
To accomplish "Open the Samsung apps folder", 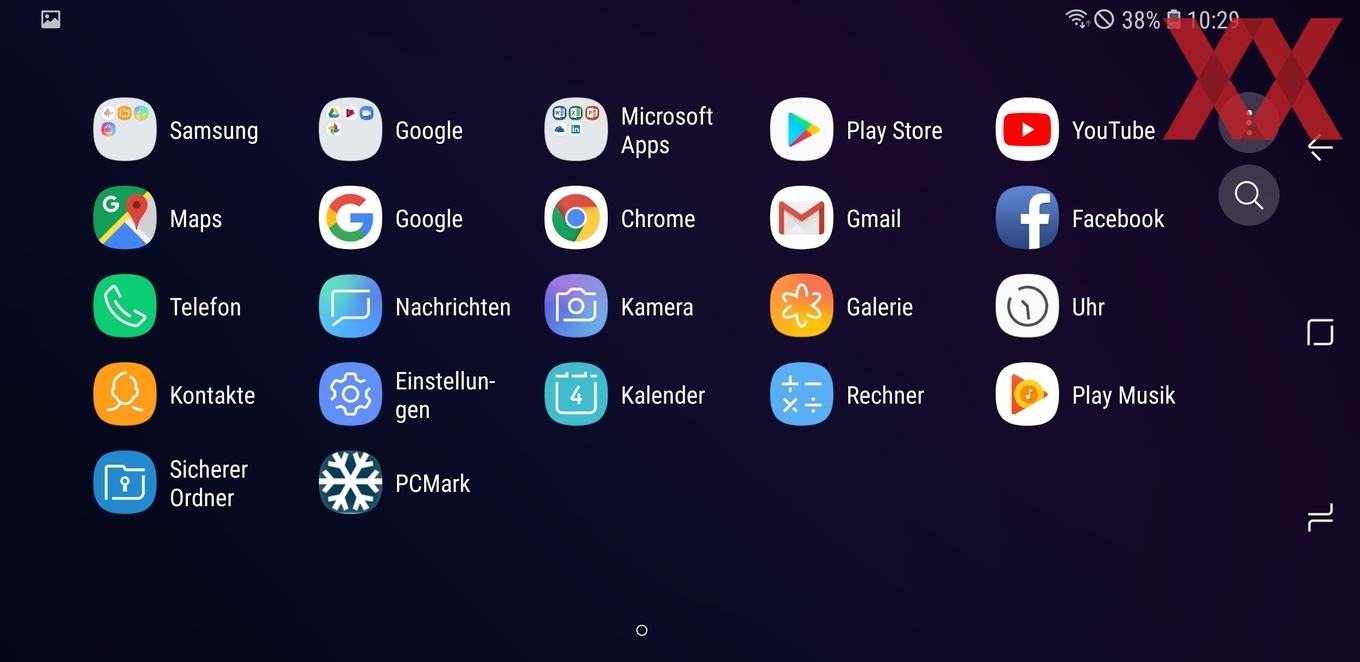I will tap(125, 130).
